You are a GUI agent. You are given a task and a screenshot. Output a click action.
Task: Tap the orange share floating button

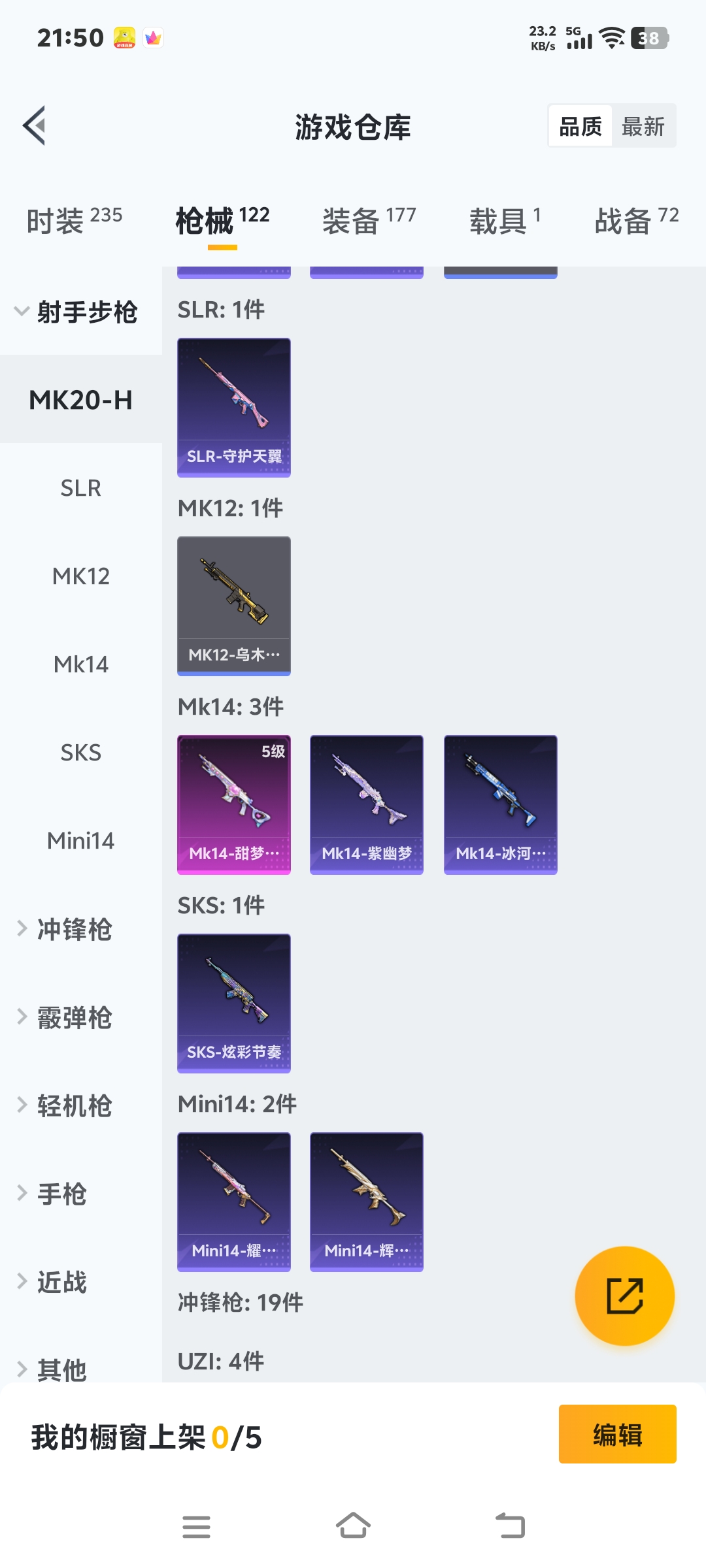624,1296
